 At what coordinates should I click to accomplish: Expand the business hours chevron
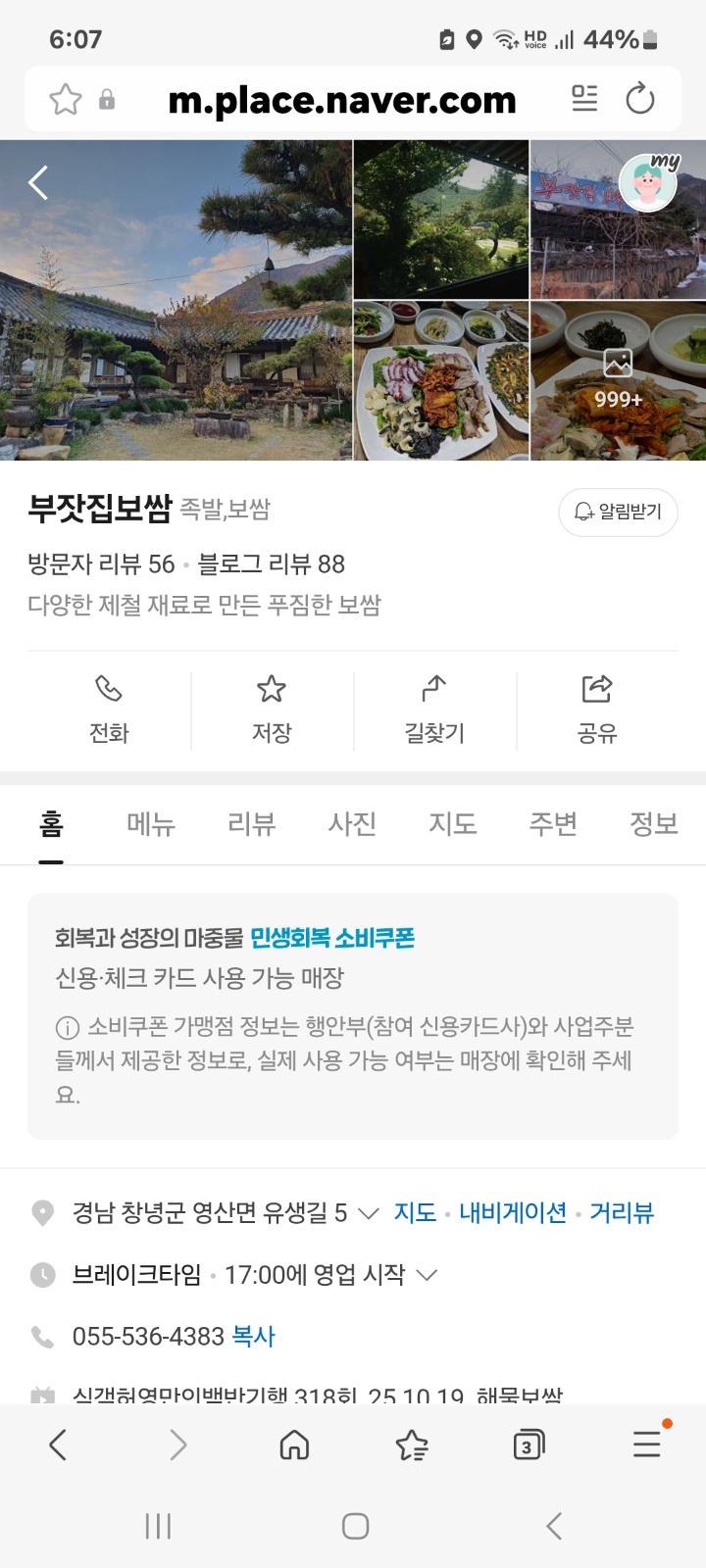tap(427, 1274)
